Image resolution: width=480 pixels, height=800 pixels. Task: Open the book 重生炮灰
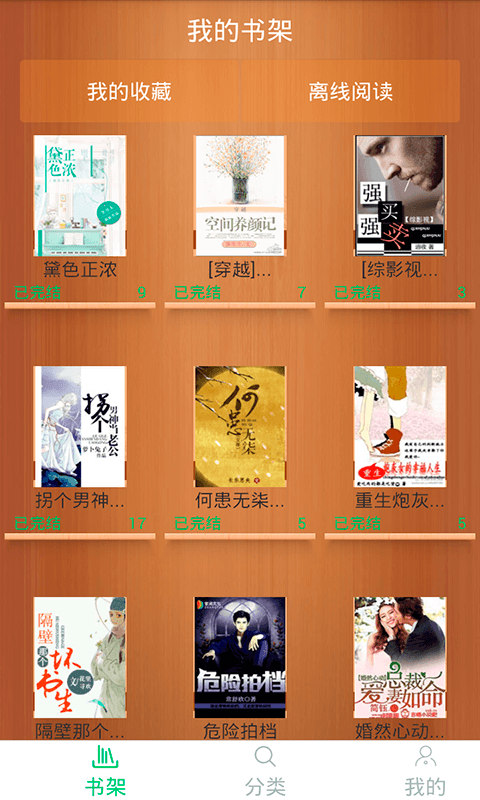click(x=400, y=427)
